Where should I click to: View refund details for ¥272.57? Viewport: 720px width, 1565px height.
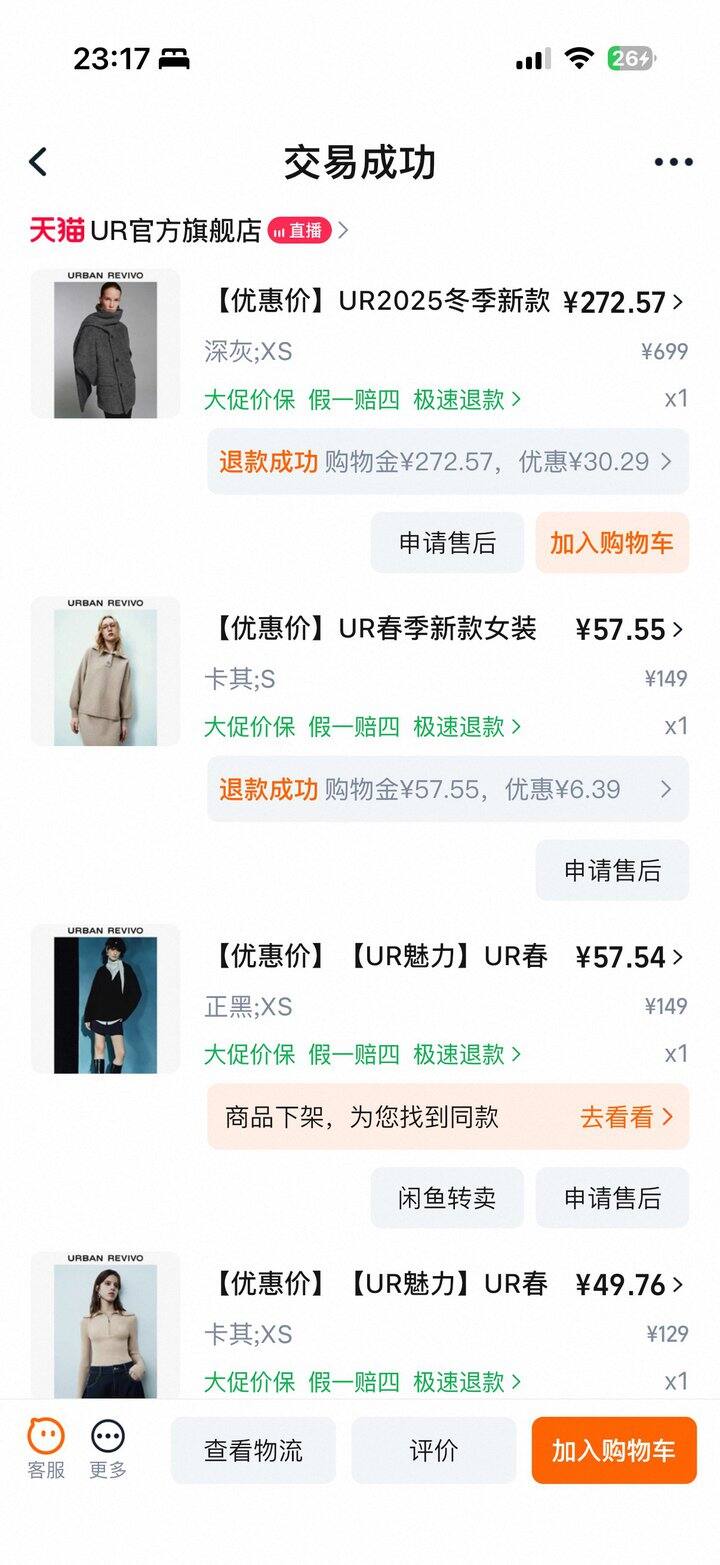coord(447,462)
